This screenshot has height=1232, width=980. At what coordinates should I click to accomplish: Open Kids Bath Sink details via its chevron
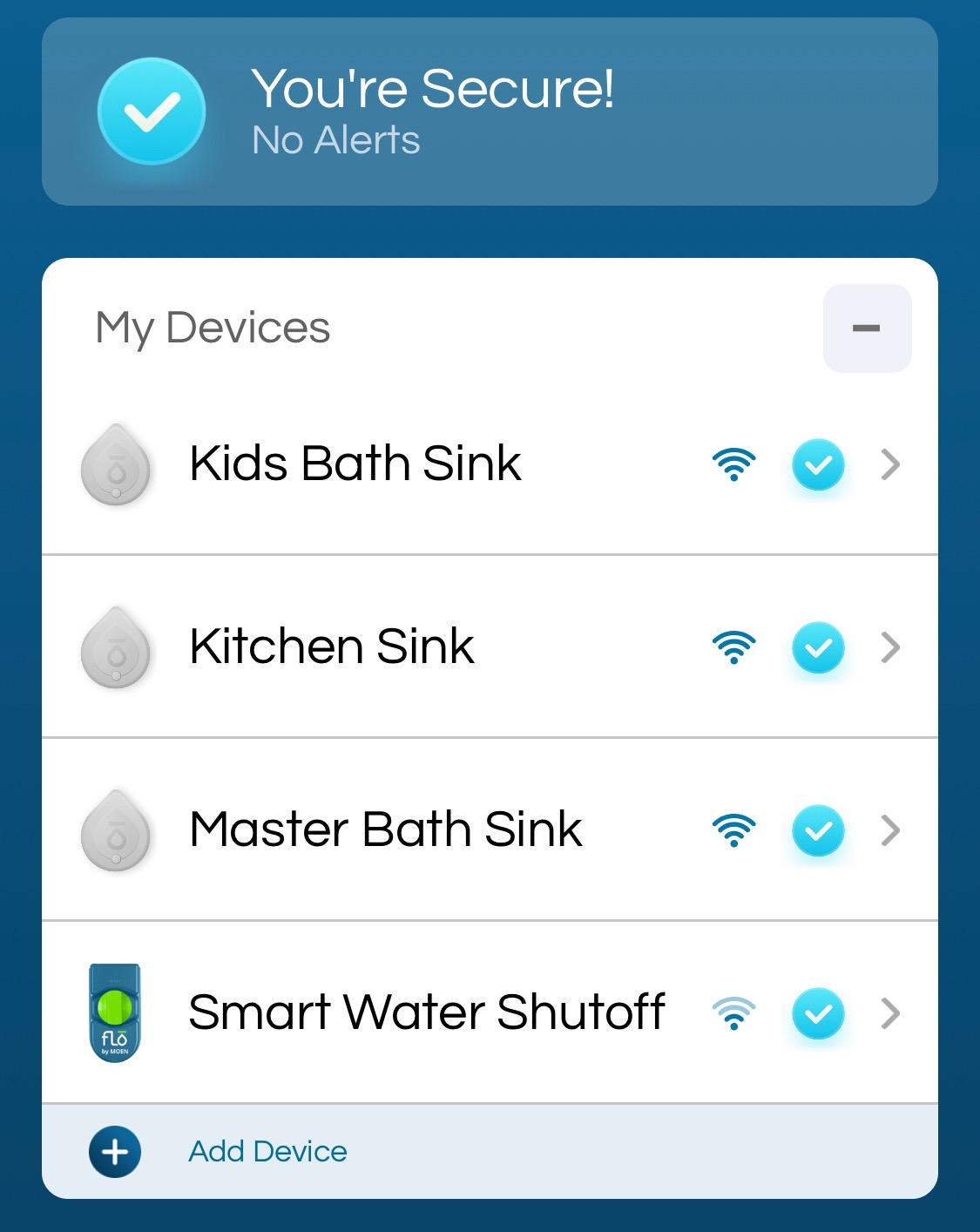pos(890,465)
